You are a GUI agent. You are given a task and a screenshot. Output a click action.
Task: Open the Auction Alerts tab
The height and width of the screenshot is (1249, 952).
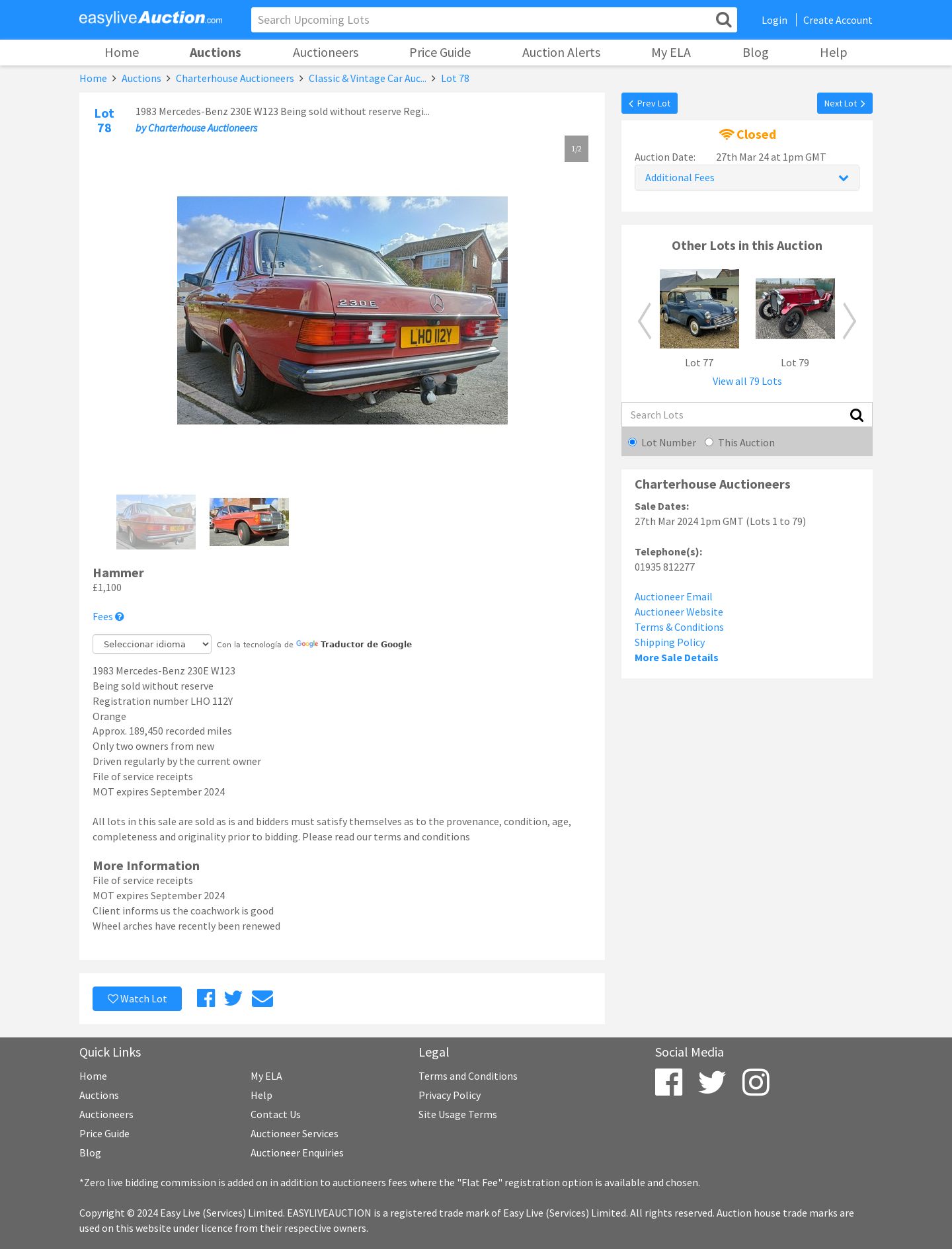561,53
